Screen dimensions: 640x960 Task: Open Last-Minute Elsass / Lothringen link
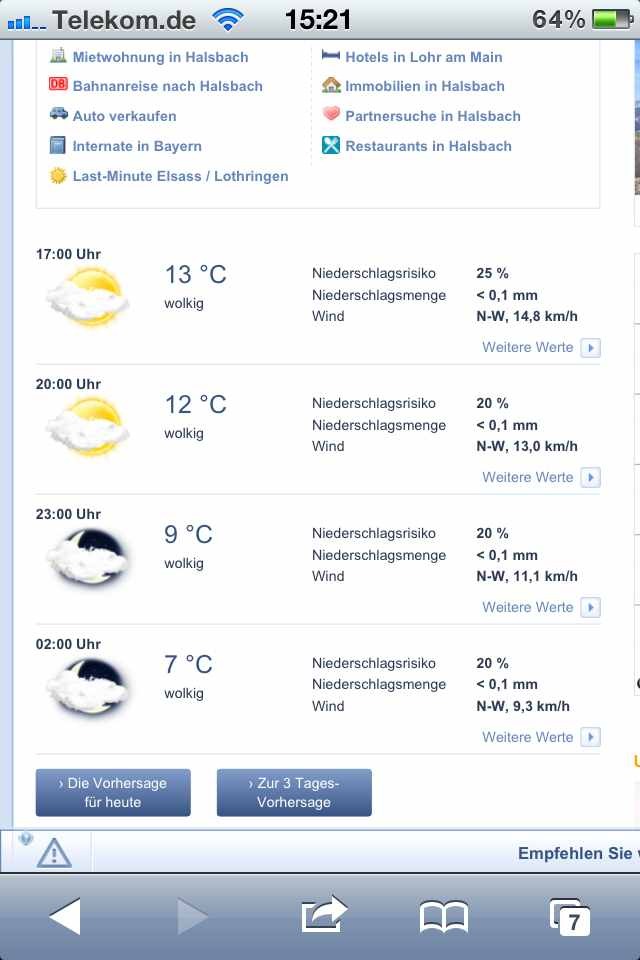[180, 176]
